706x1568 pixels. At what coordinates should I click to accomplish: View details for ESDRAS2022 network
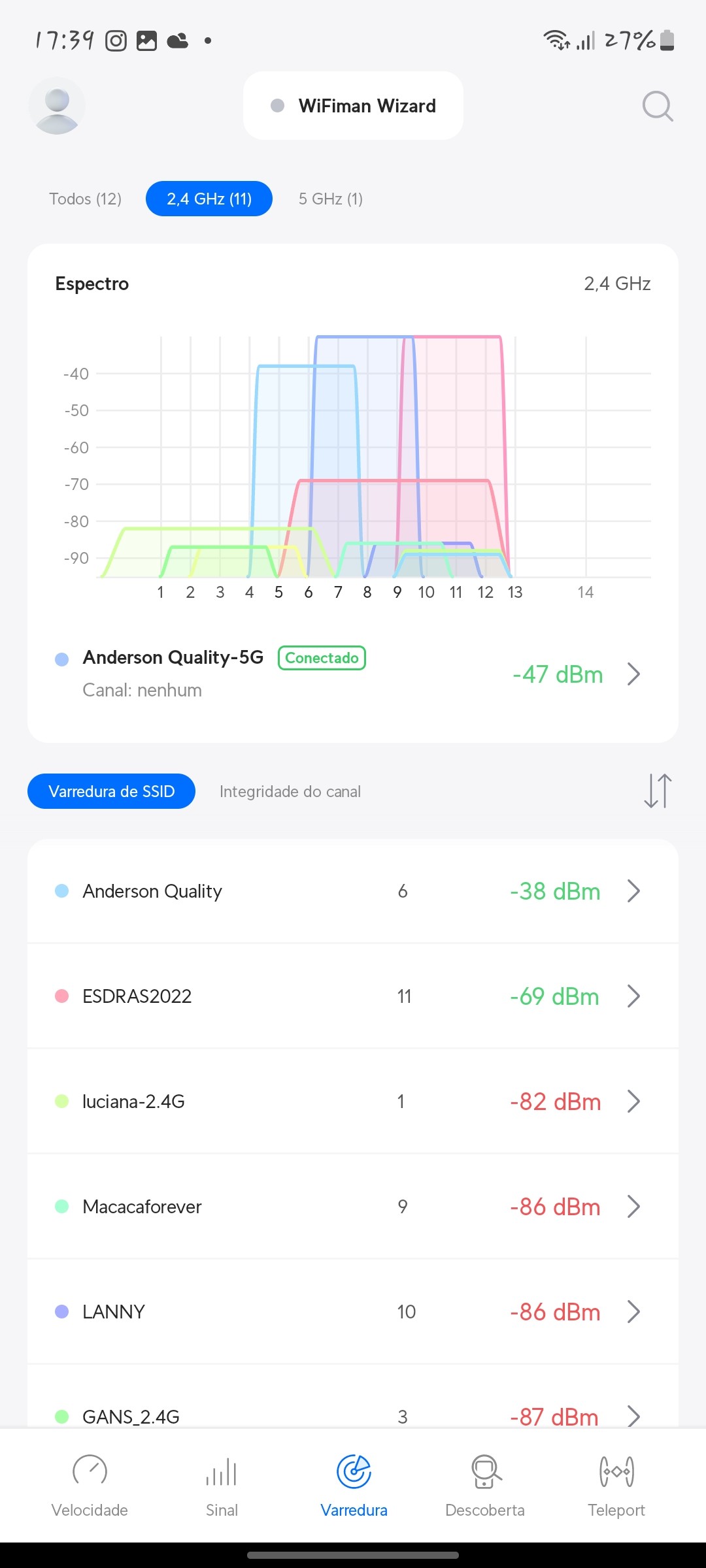coord(353,996)
